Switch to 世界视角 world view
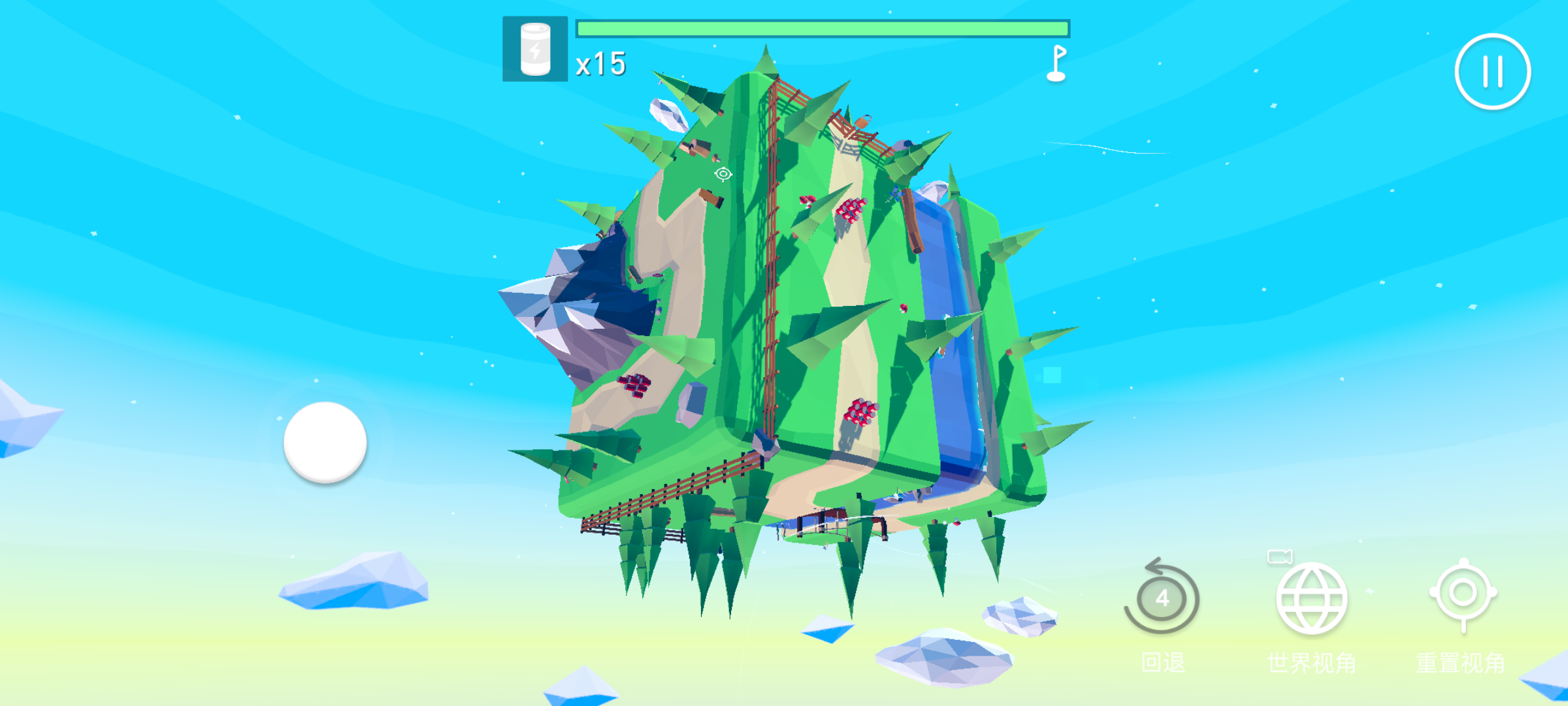Viewport: 1568px width, 706px height. tap(1311, 599)
